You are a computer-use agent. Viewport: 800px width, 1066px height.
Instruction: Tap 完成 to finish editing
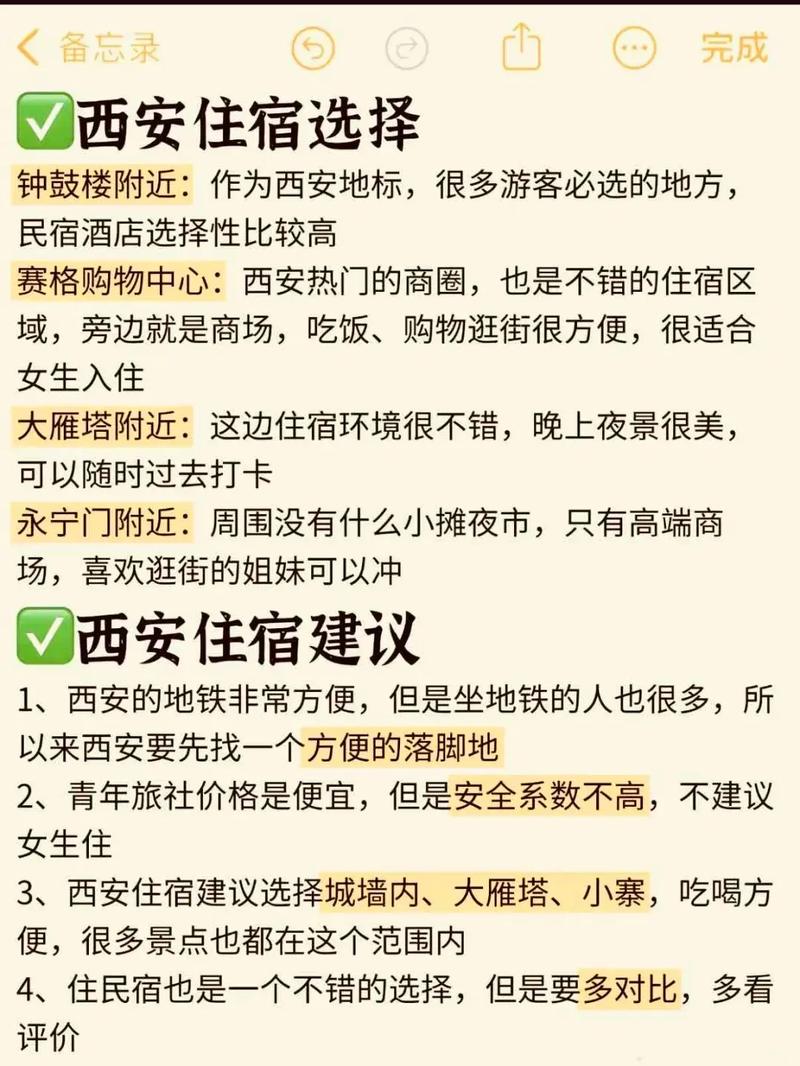[x=734, y=47]
